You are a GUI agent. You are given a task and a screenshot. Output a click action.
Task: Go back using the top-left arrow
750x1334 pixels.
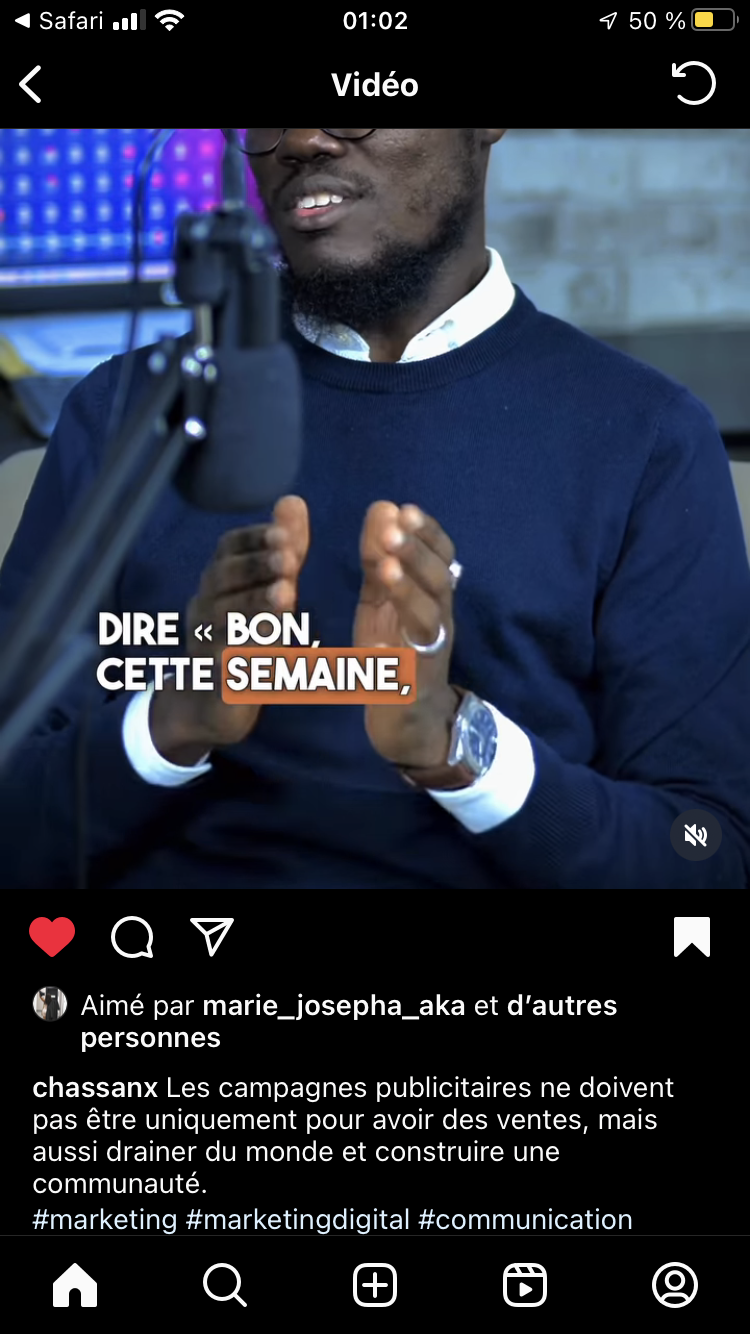click(31, 85)
